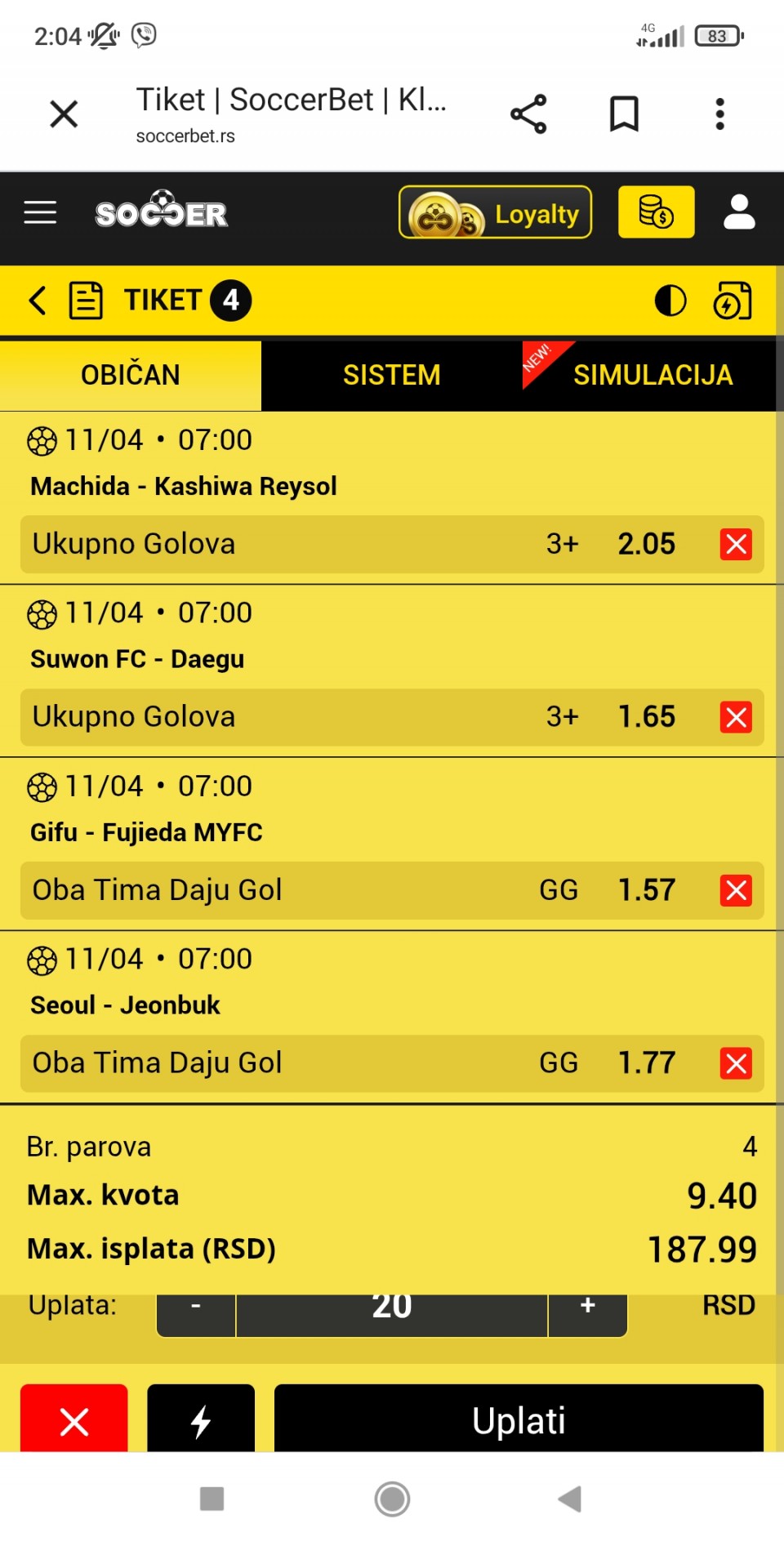Open the browser overflow menu

click(x=719, y=114)
